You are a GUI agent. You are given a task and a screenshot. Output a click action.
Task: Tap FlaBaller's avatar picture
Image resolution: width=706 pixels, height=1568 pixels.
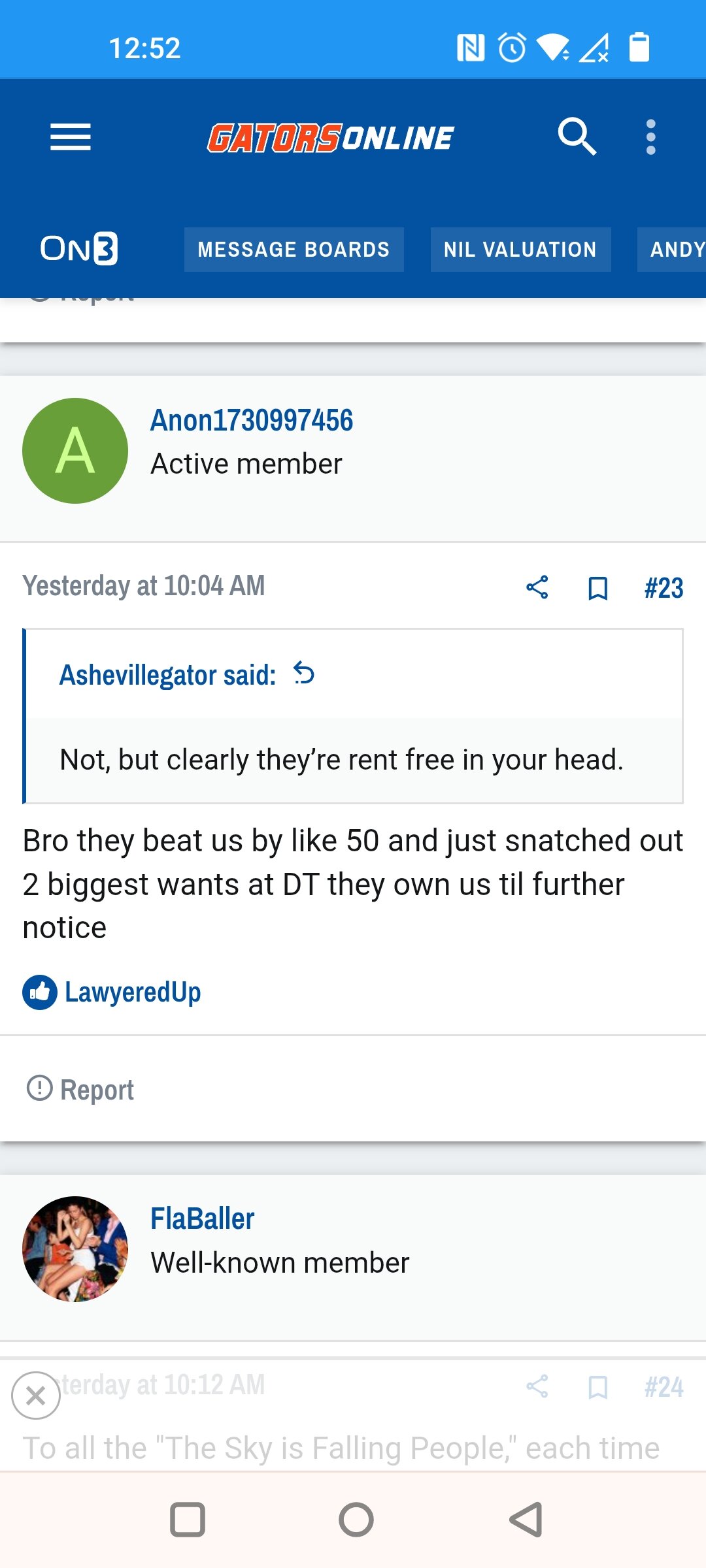75,1249
